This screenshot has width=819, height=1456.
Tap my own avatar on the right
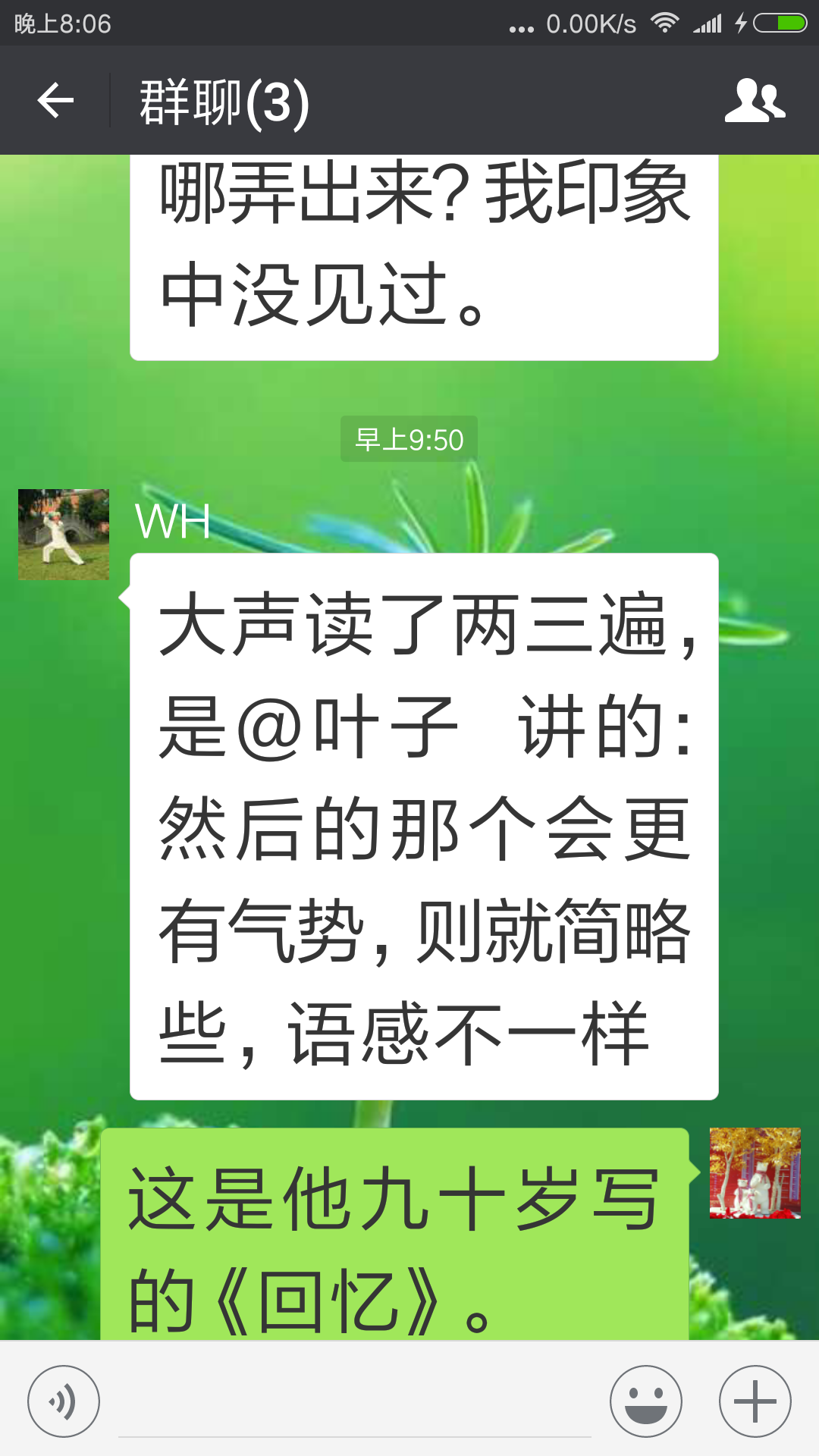pyautogui.click(x=755, y=1173)
